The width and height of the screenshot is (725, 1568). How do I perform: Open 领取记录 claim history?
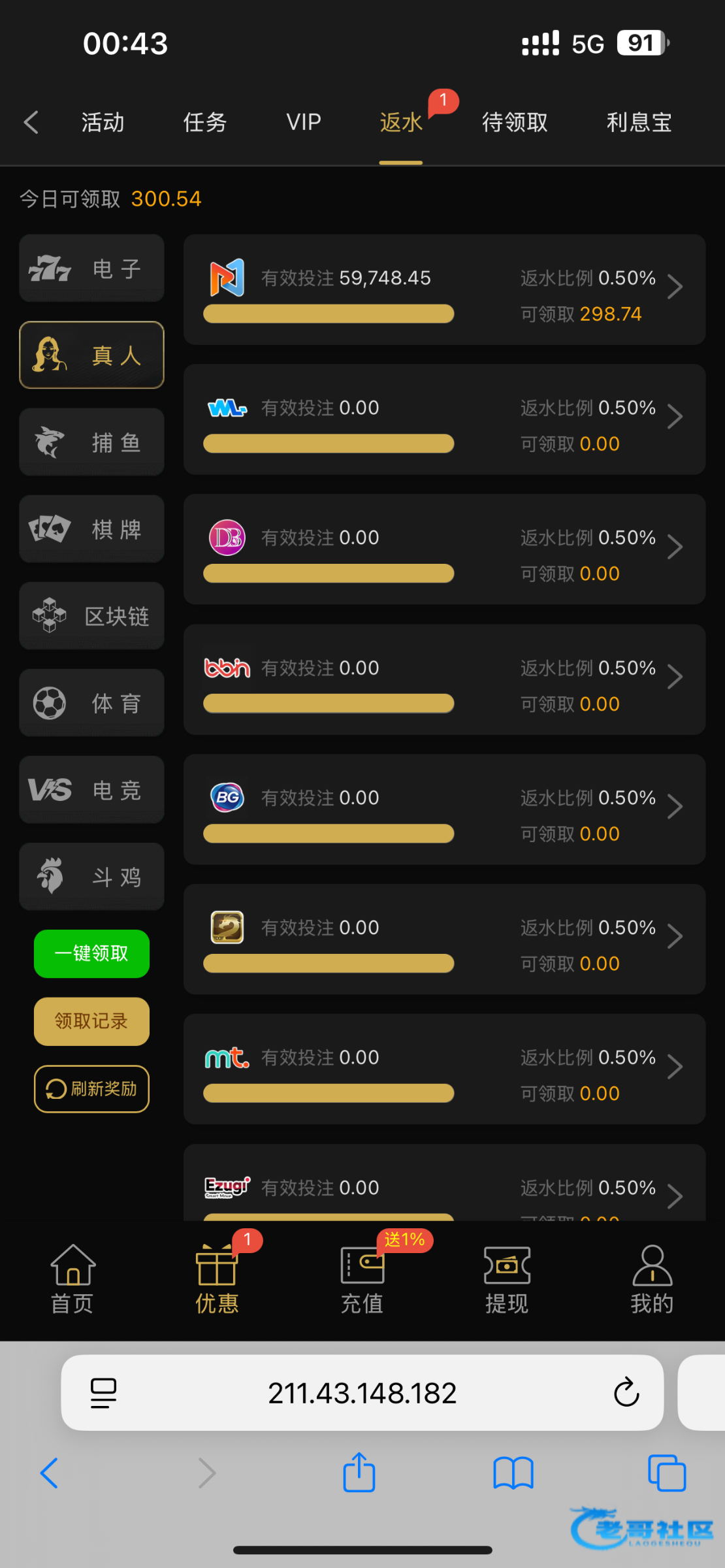[91, 1021]
